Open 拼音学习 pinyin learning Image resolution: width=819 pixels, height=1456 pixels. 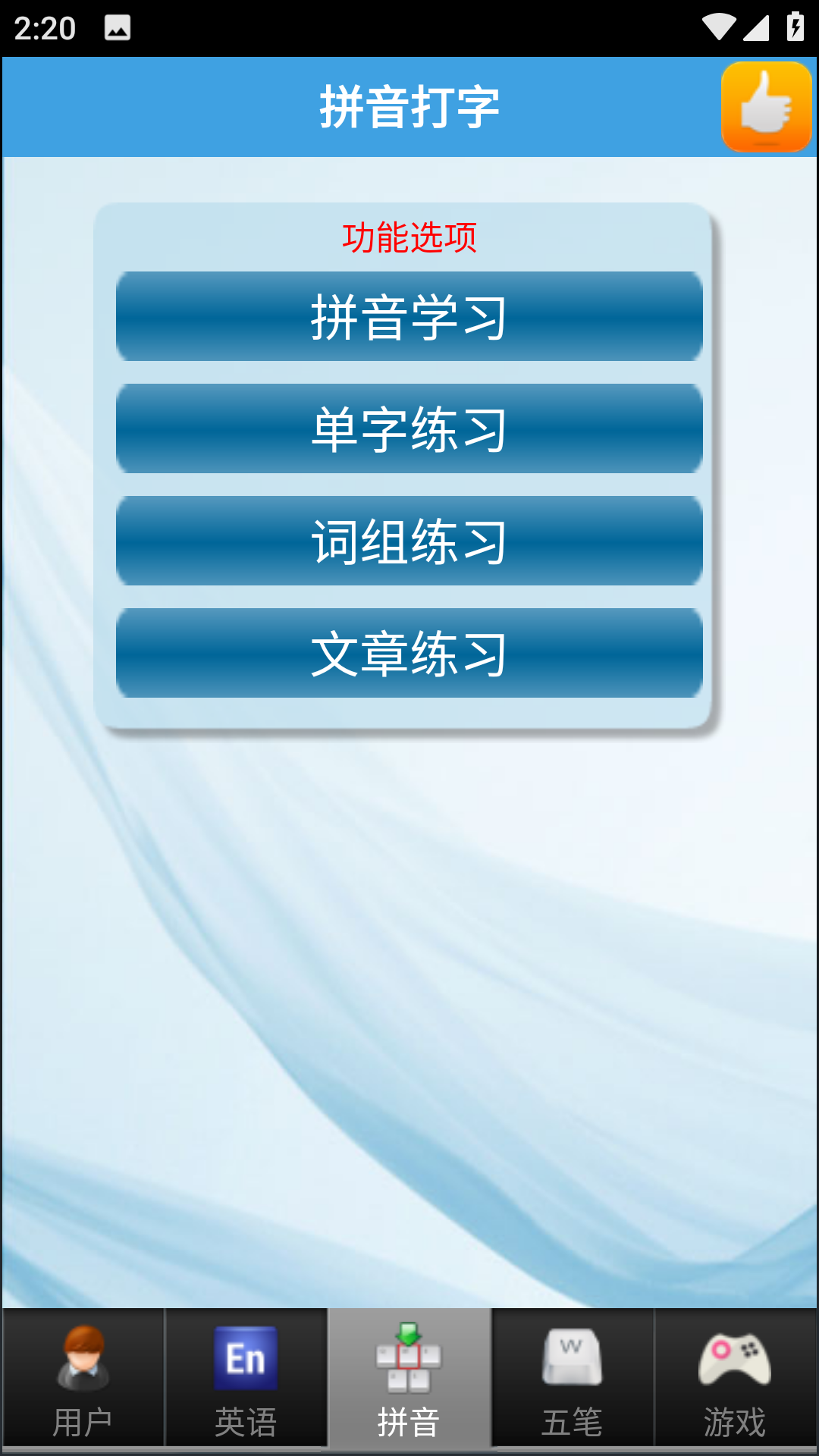[x=409, y=318]
